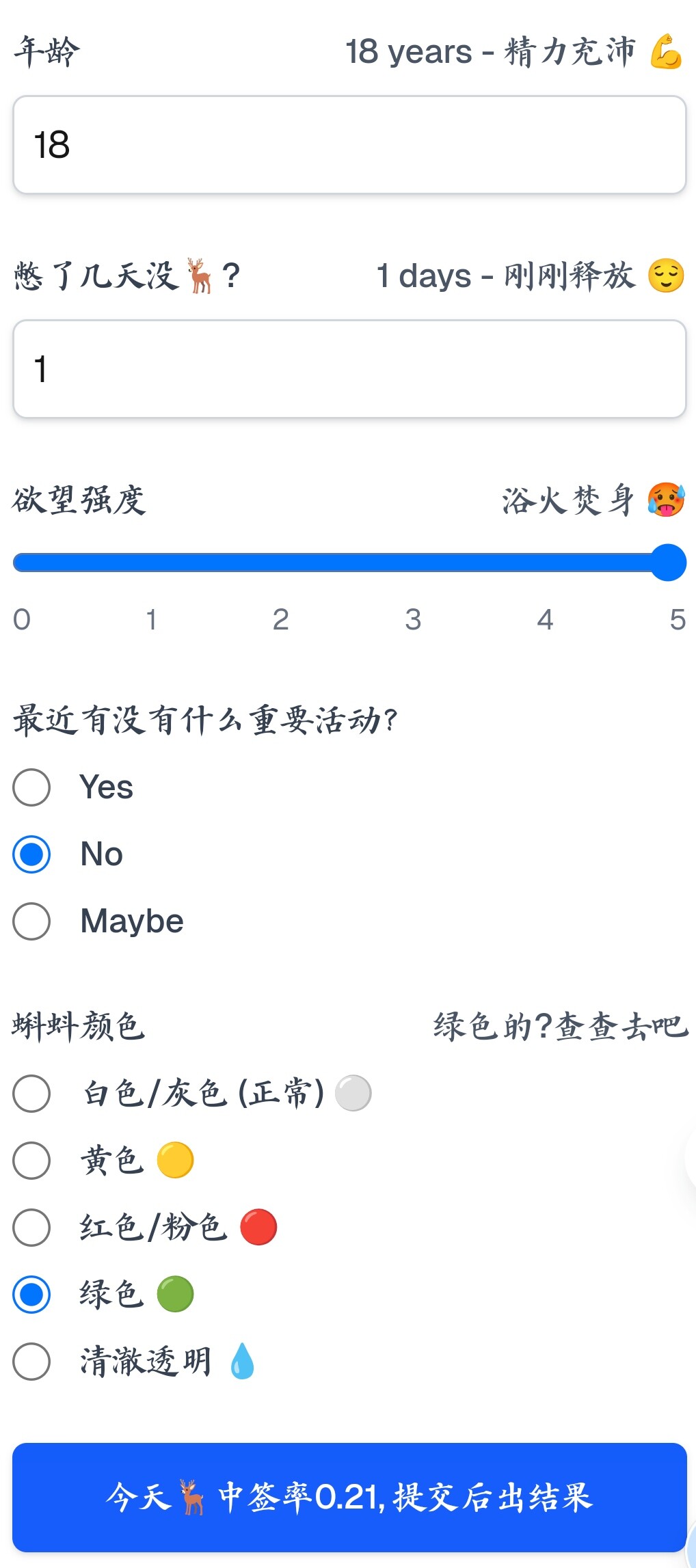
Task: Edit the days field showing 1
Action: 349,369
